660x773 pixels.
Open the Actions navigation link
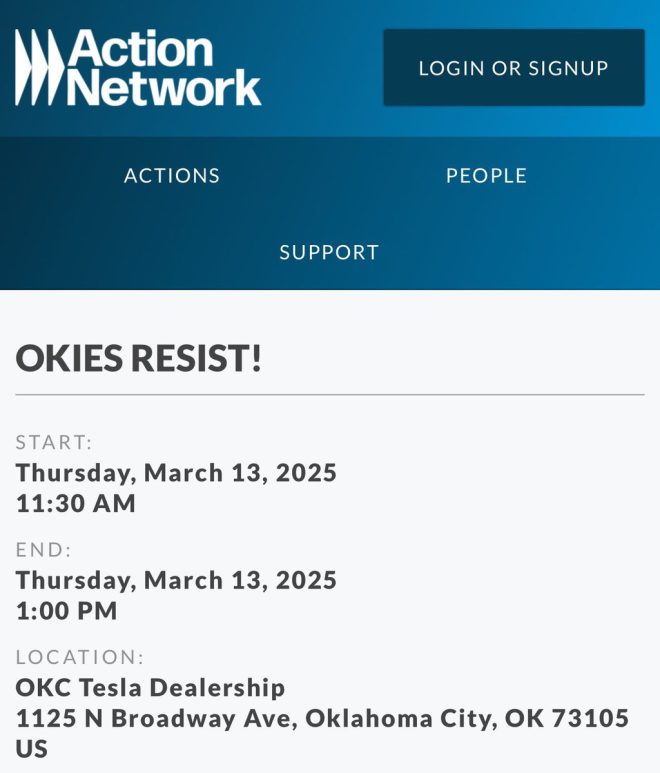172,176
